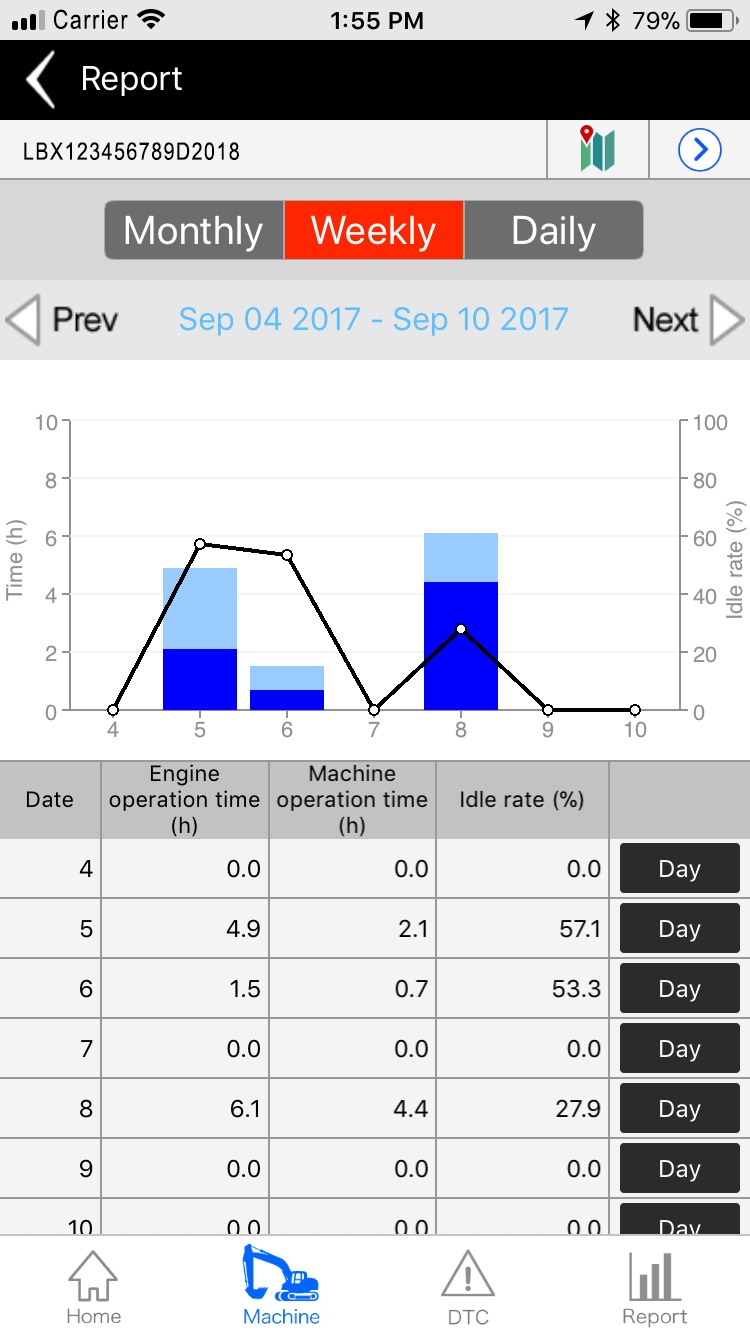View the Day report for date 5
The width and height of the screenshot is (750, 1334).
tap(679, 929)
